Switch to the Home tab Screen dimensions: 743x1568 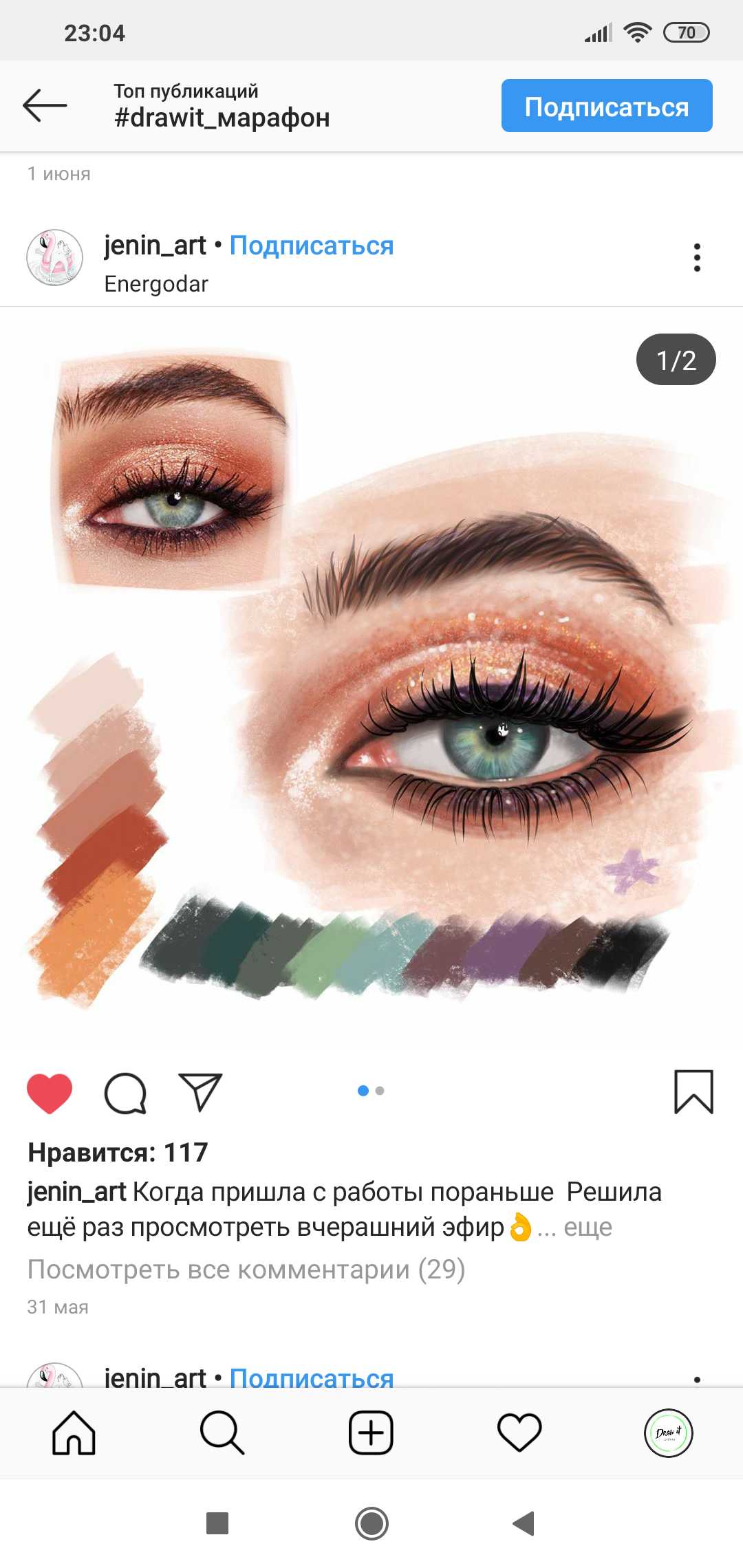point(74,1433)
